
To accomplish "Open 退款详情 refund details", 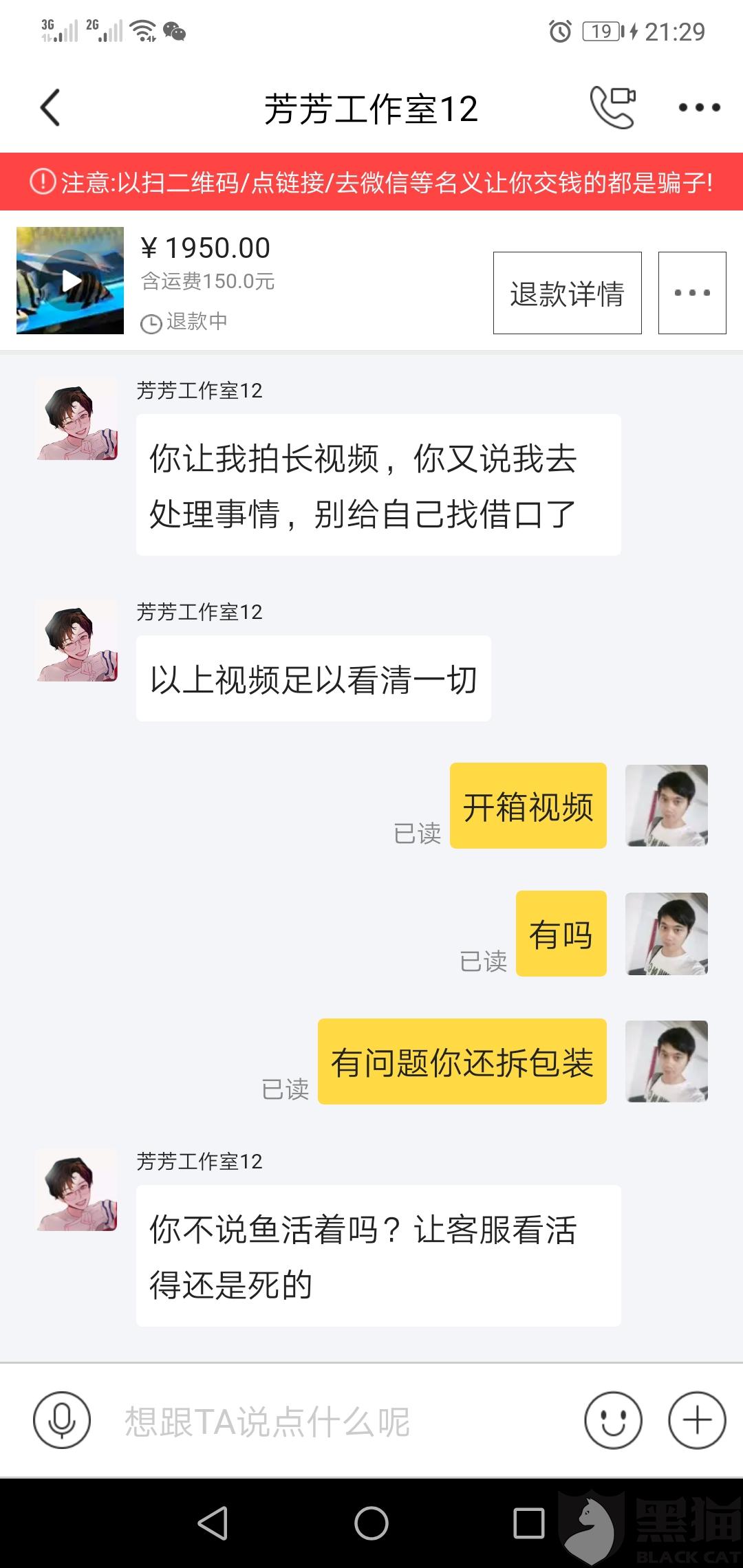I will tap(567, 293).
